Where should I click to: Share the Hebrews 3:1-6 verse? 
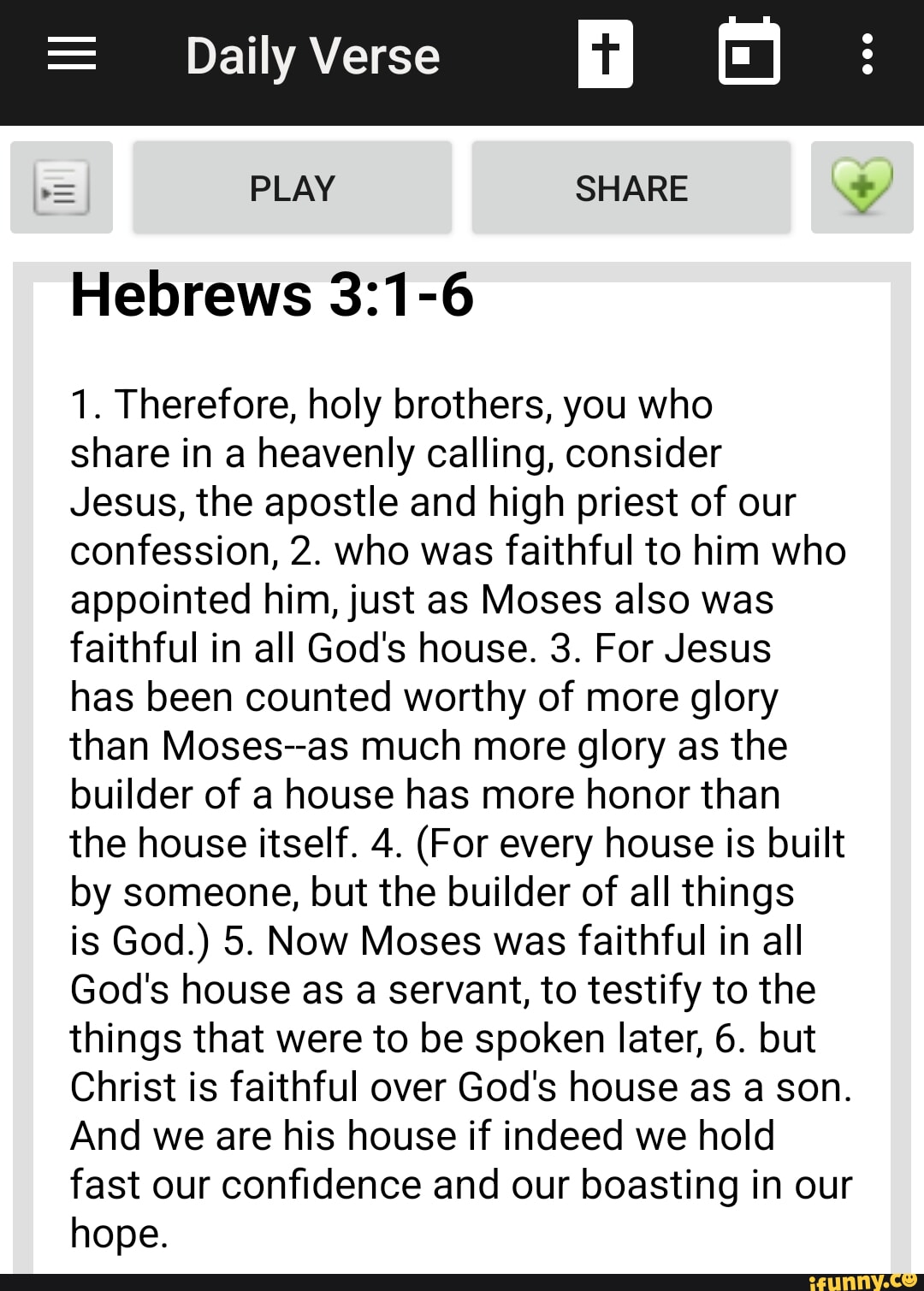coord(631,188)
